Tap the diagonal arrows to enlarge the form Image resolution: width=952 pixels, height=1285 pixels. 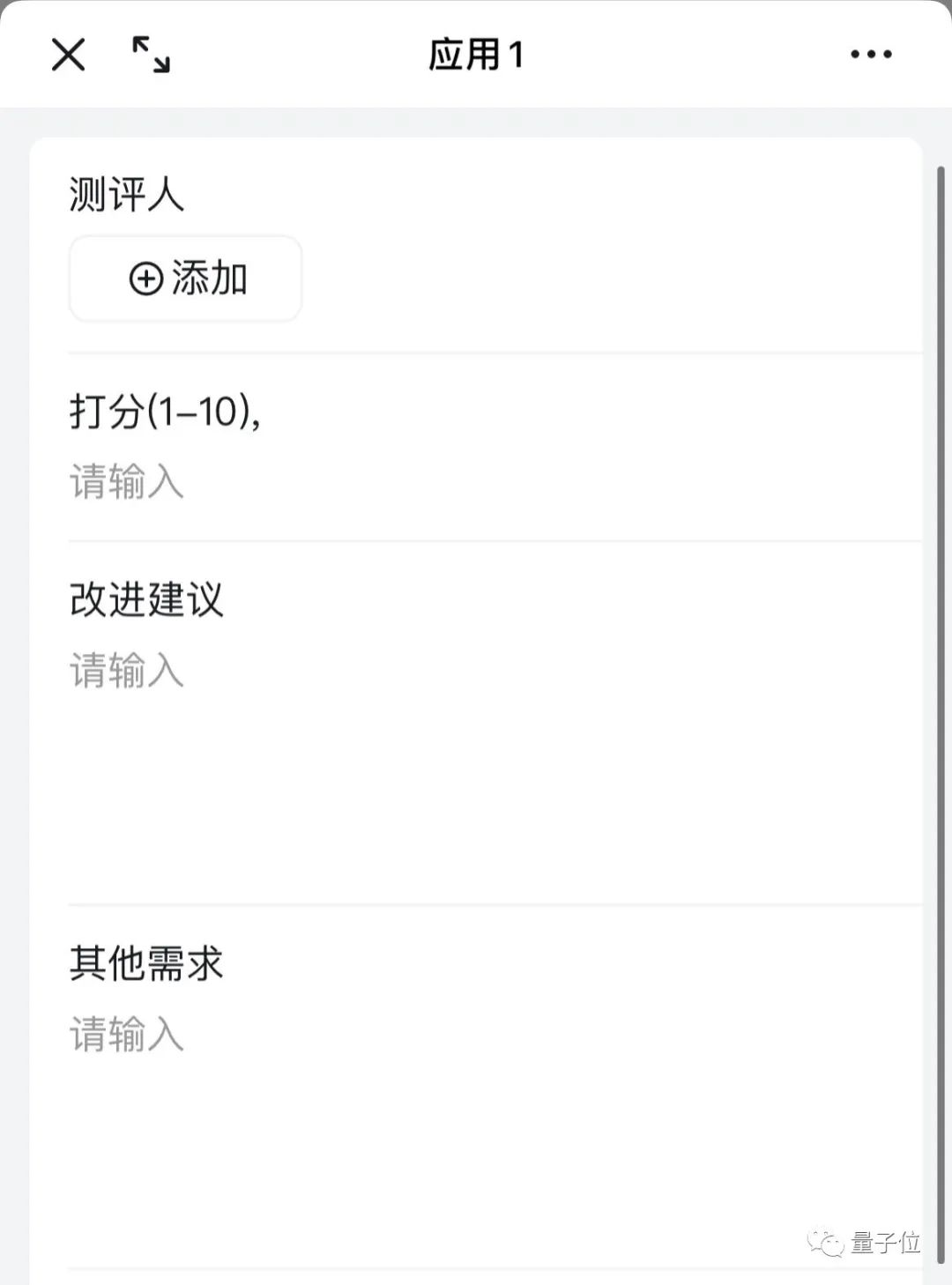(152, 55)
